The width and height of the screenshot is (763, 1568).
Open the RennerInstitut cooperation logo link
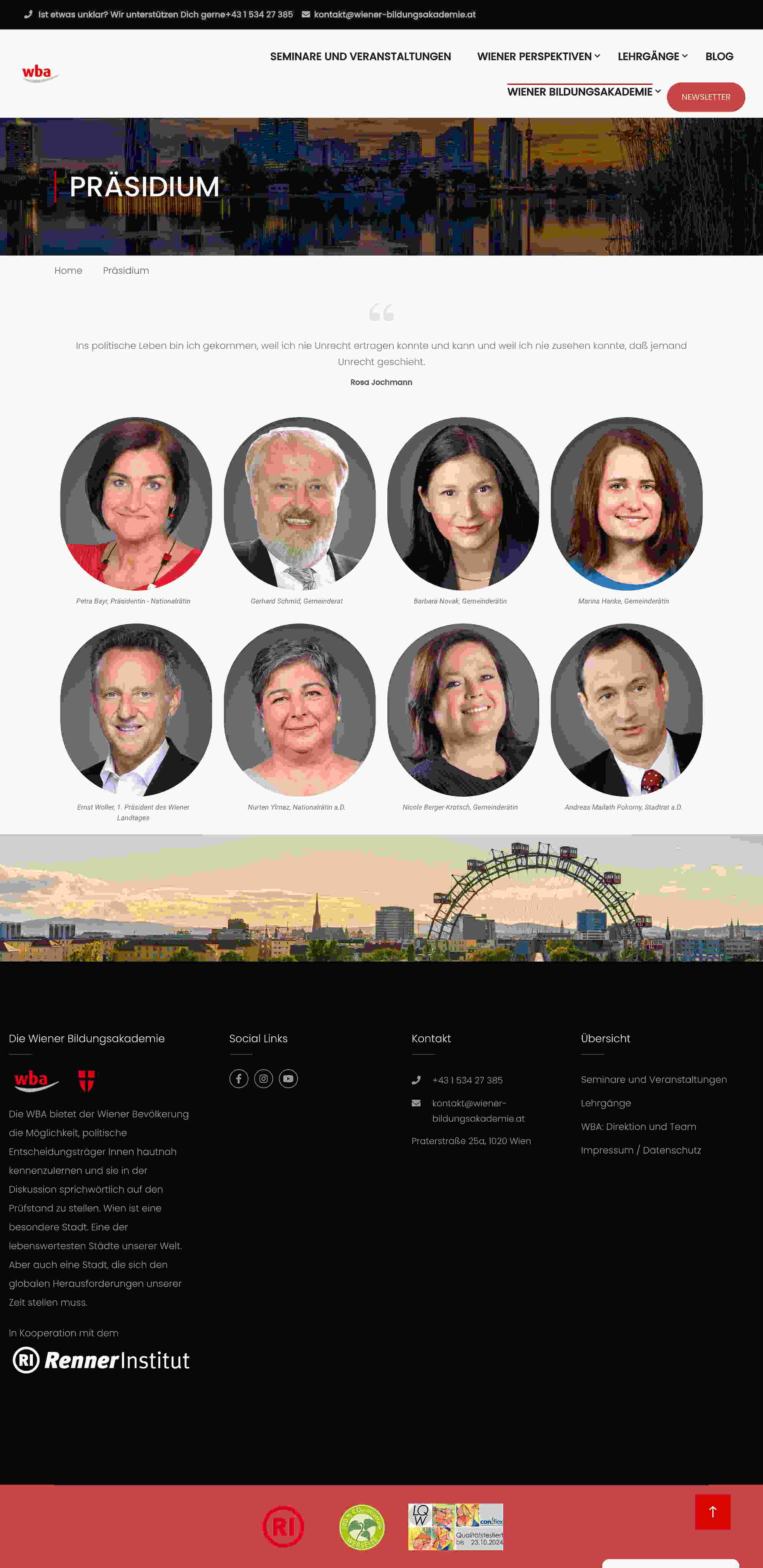coord(101,1360)
